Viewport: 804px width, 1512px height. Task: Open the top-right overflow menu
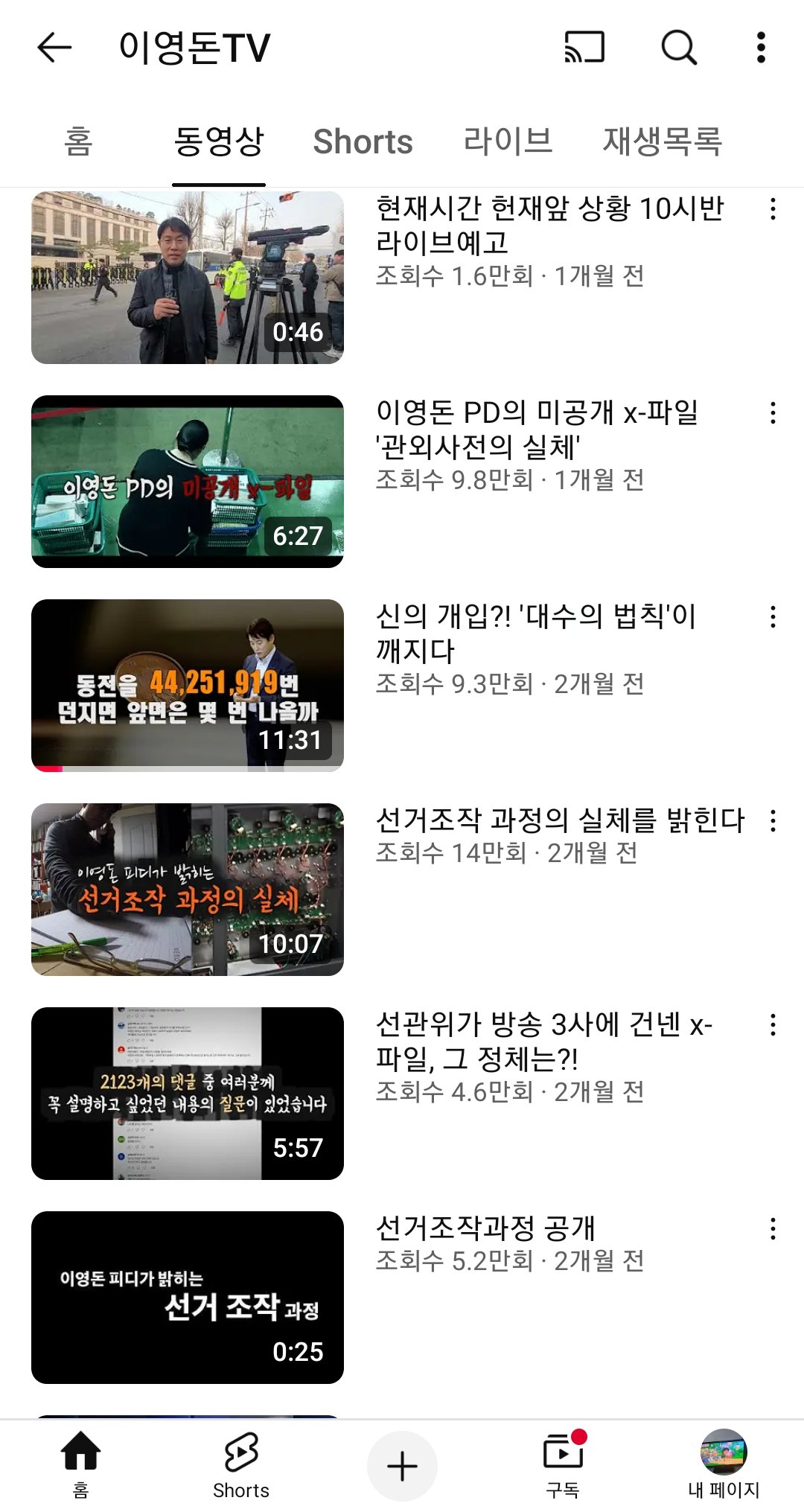tap(760, 48)
